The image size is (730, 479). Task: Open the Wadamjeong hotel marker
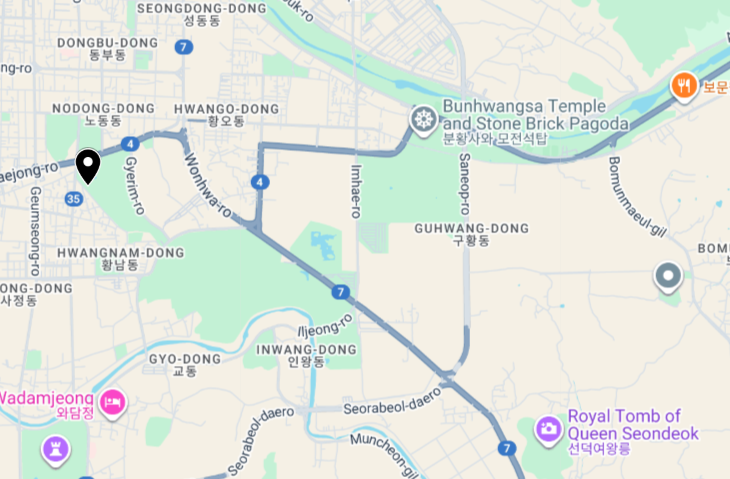113,401
